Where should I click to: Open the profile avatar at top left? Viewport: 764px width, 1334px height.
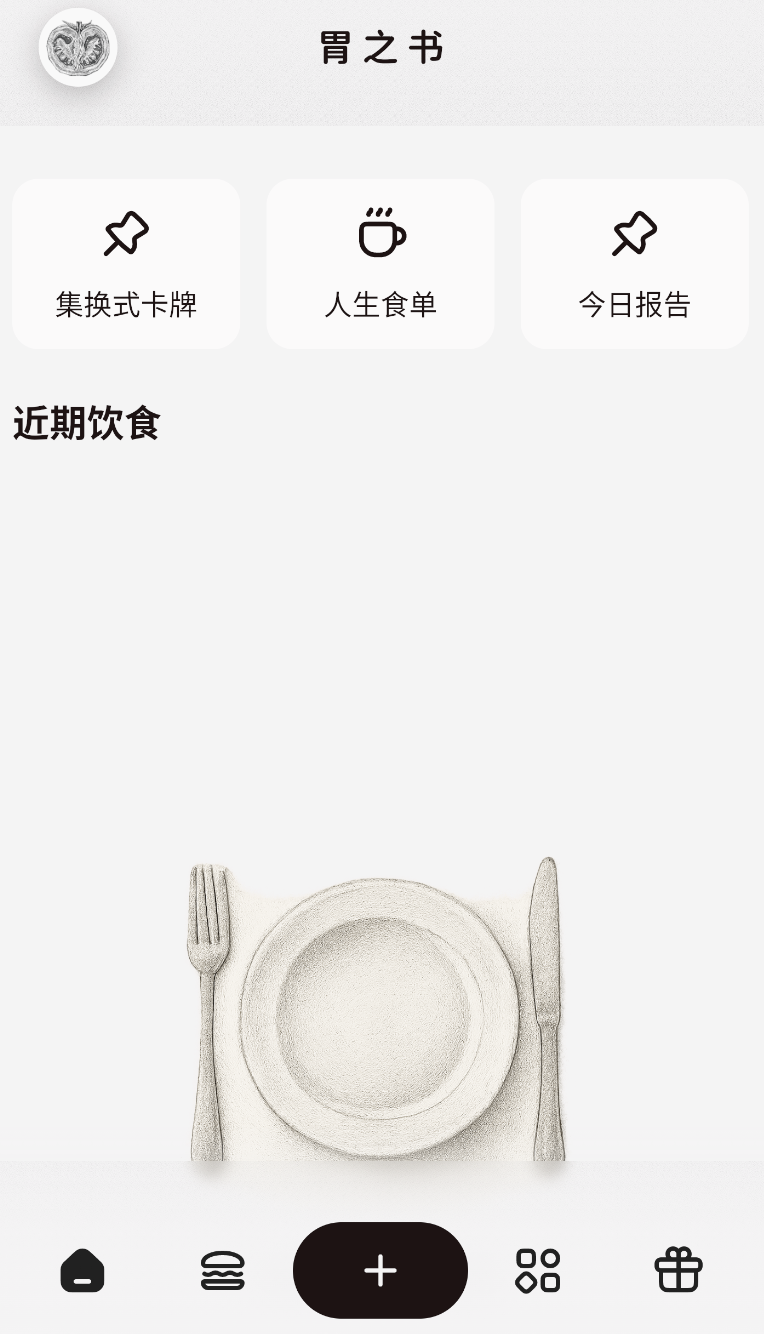(78, 48)
